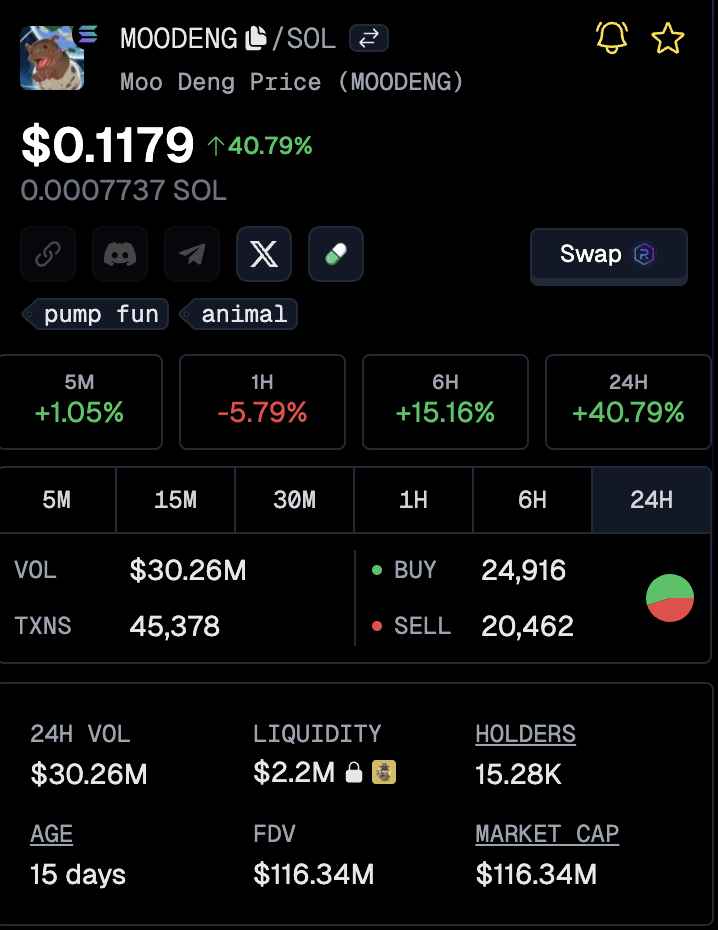This screenshot has height=930, width=718.
Task: Set a price alert with the bell
Action: 611,38
